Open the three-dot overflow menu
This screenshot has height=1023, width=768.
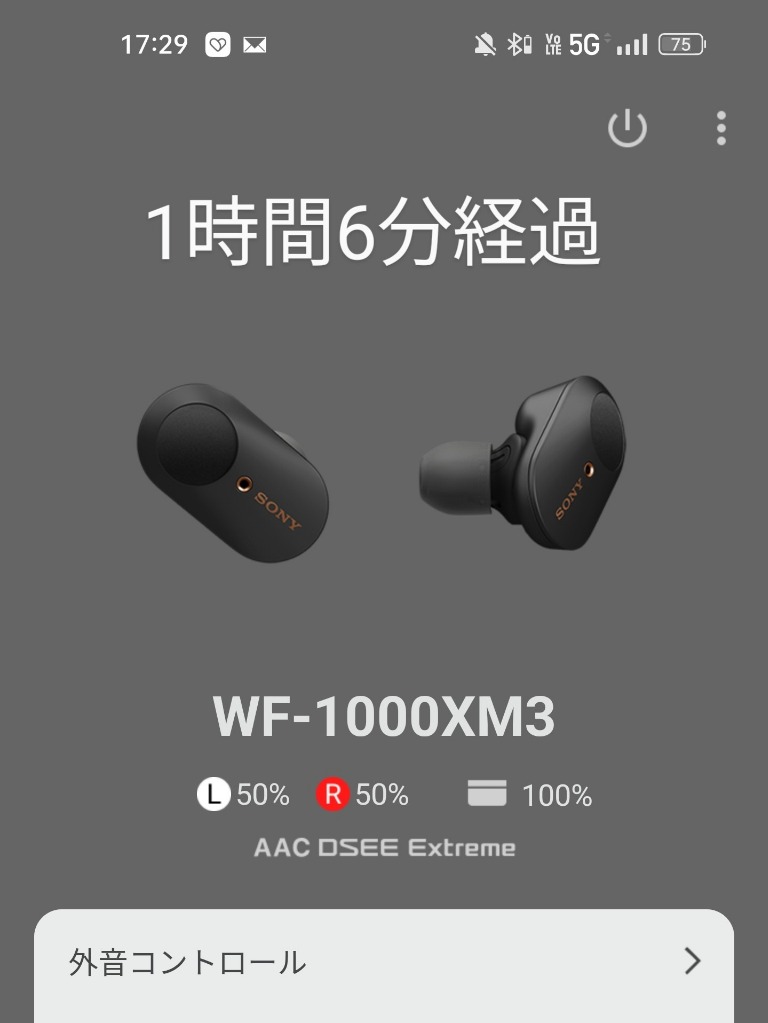click(x=721, y=128)
